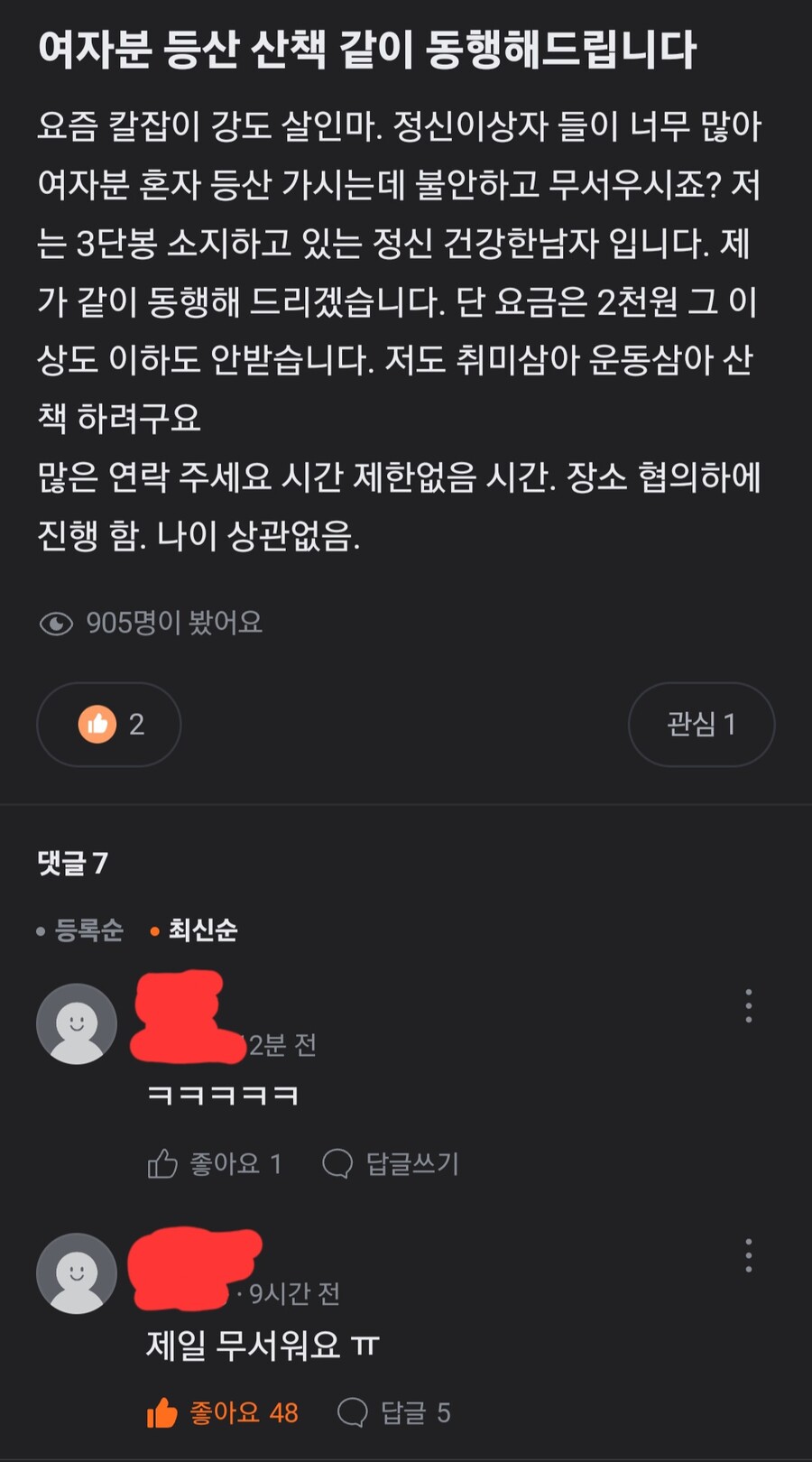The width and height of the screenshot is (812, 1462).
Task: Open the kebab menu on the second comment
Action: [x=749, y=1254]
